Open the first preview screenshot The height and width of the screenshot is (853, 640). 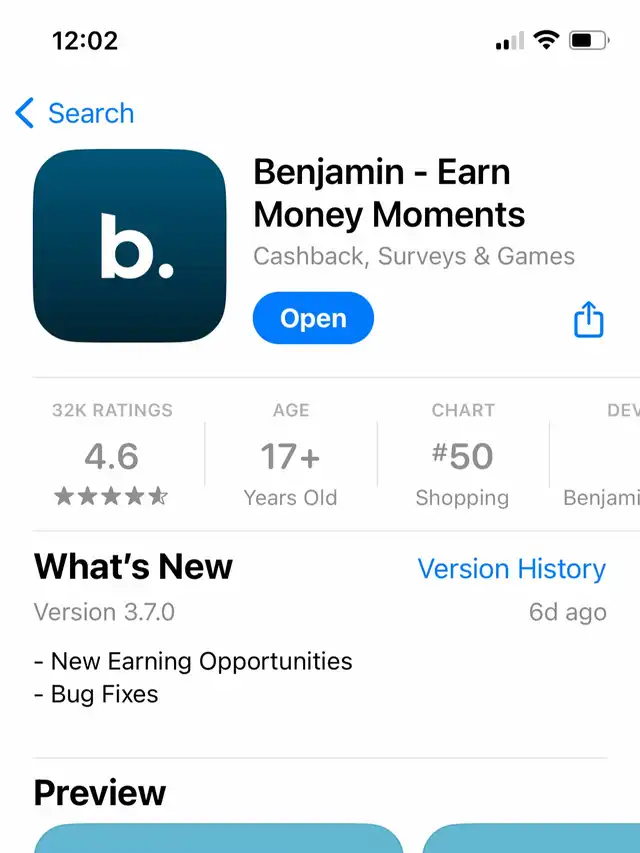click(218, 838)
